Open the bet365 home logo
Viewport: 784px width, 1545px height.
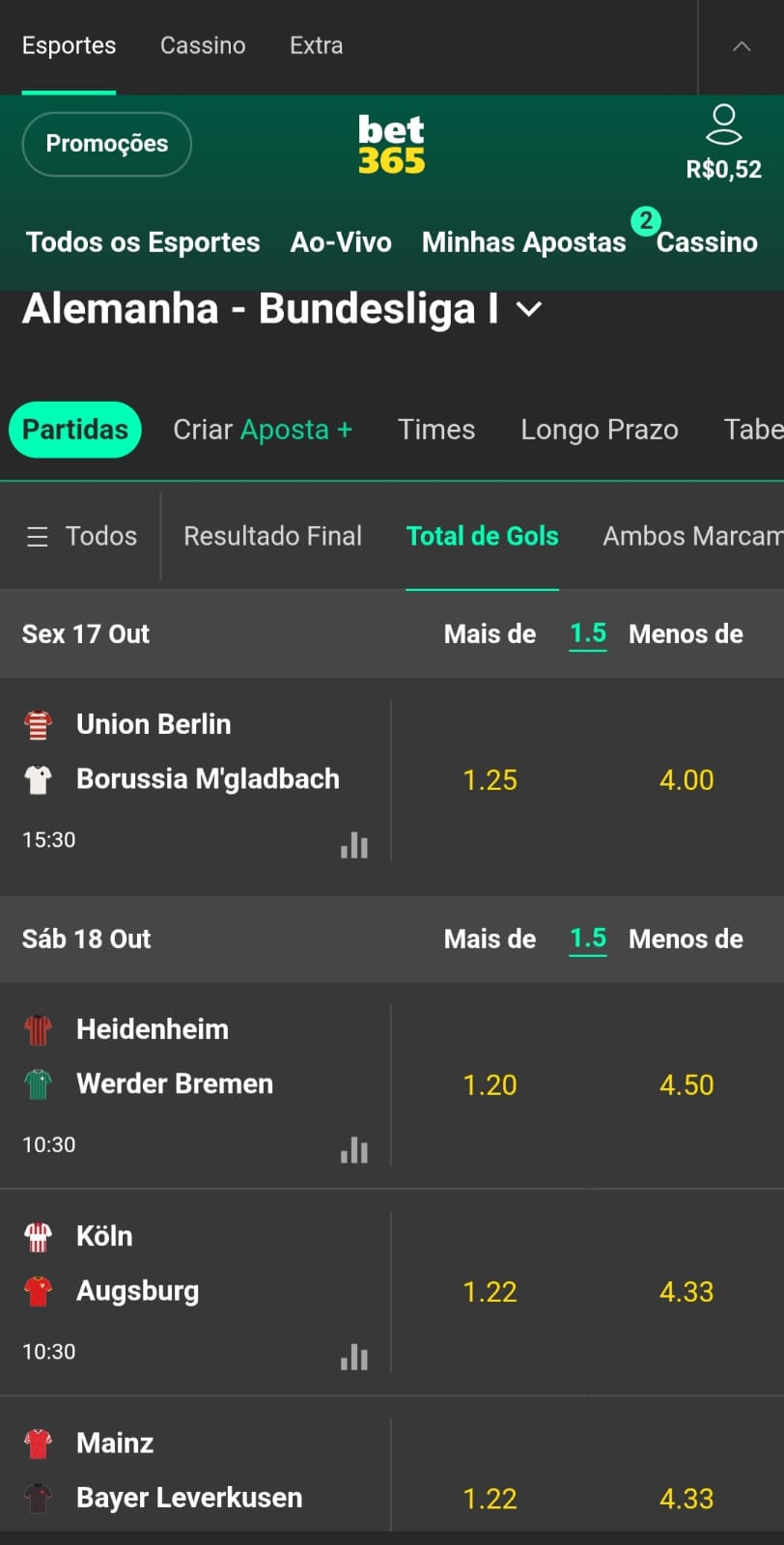392,142
